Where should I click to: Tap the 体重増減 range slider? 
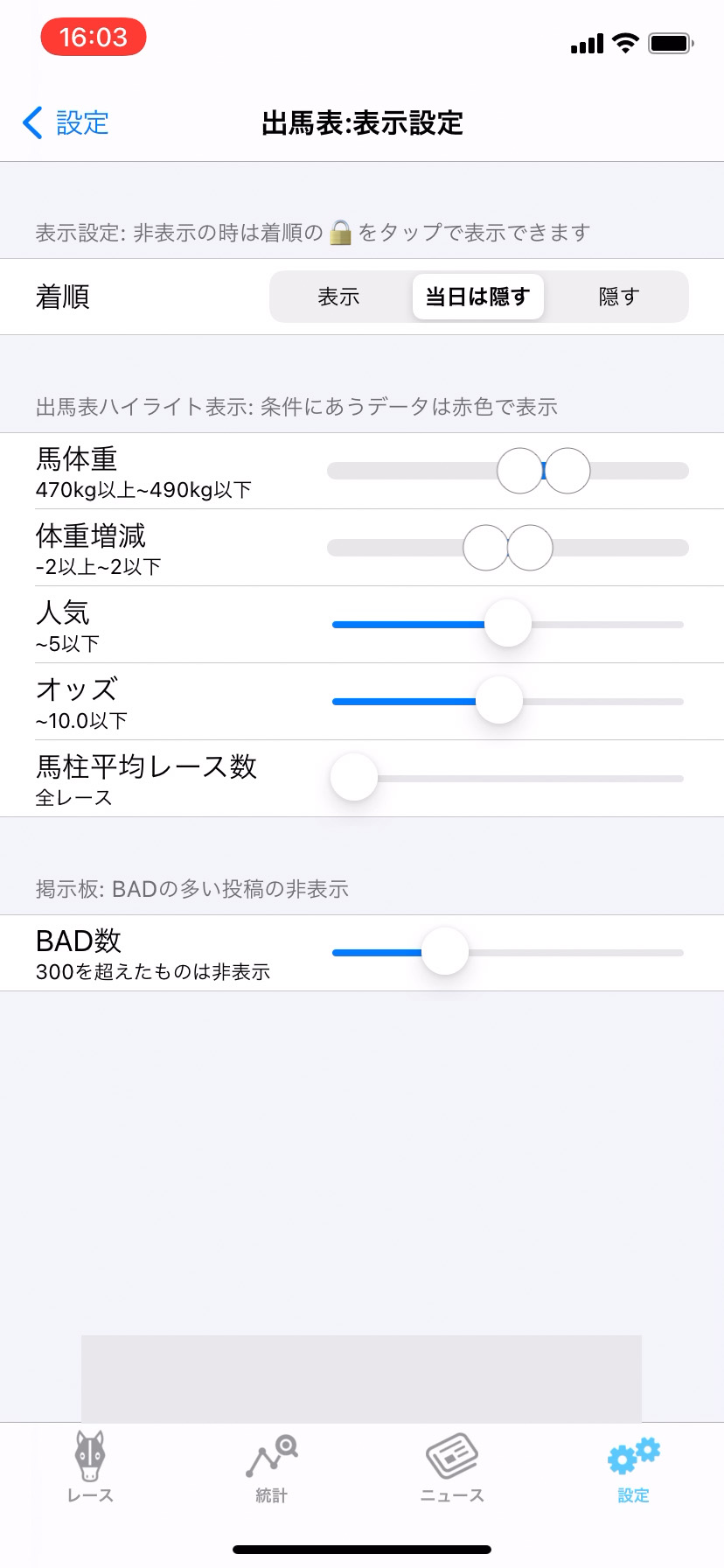[507, 548]
